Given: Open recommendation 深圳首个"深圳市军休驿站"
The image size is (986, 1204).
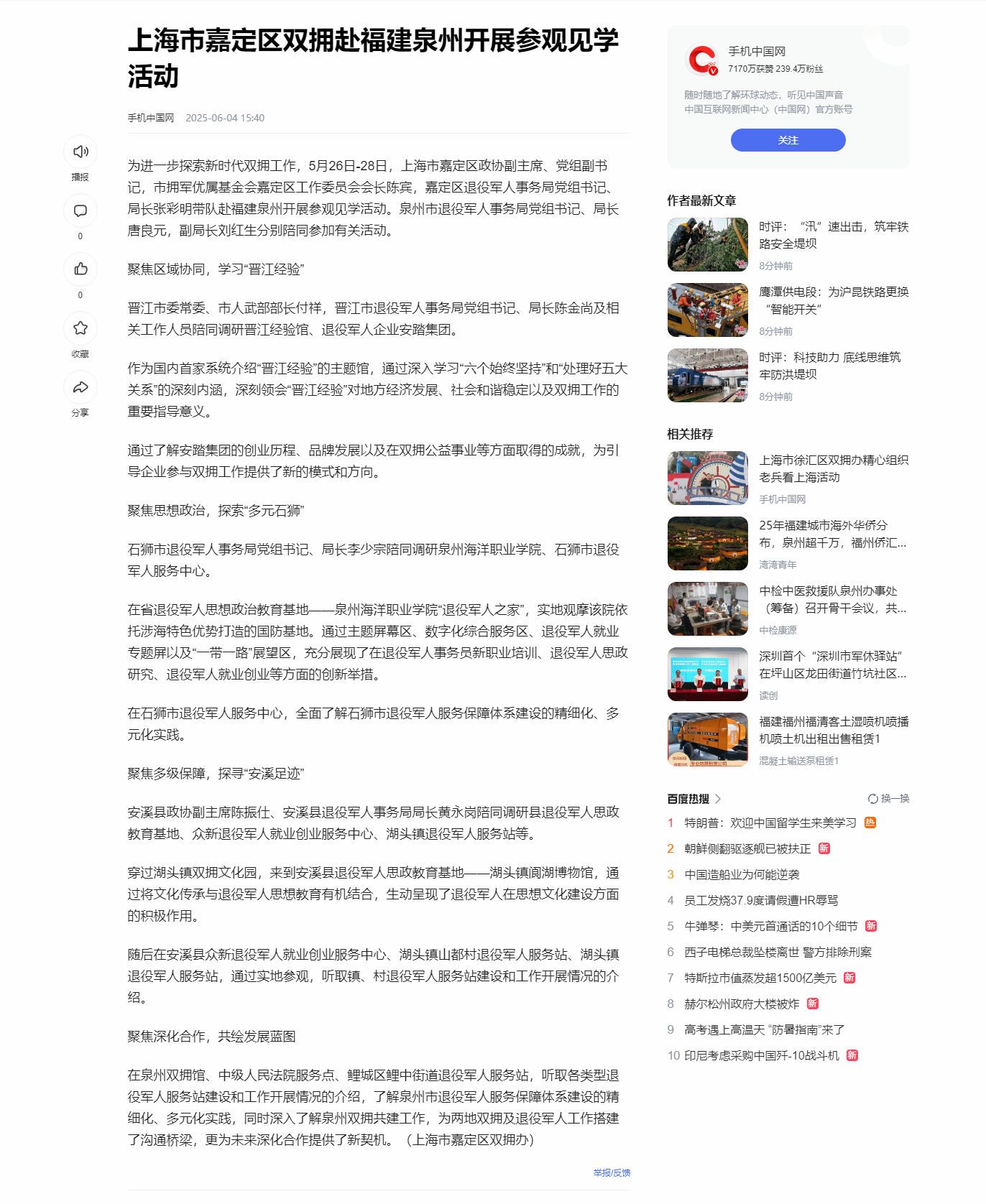Looking at the screenshot, I should coord(832,664).
